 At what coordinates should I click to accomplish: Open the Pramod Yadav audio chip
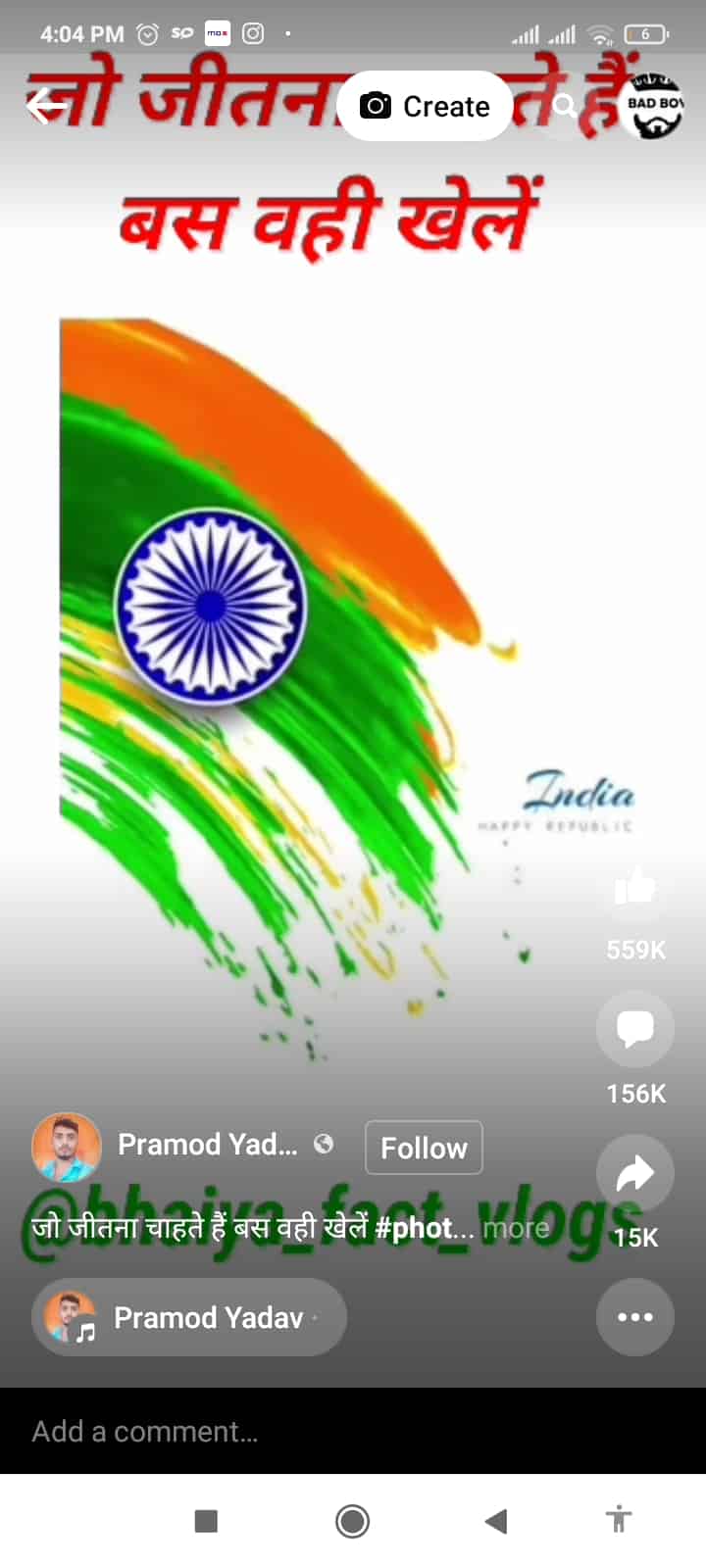pos(189,1317)
